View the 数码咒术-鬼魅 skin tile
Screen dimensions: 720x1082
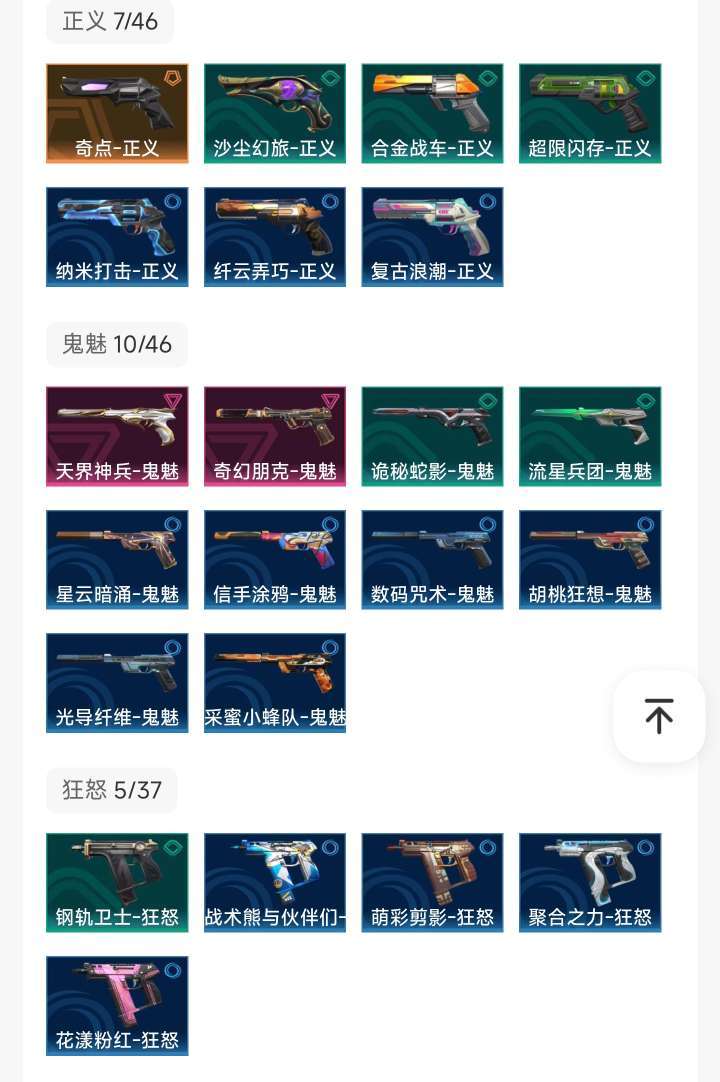(432, 560)
